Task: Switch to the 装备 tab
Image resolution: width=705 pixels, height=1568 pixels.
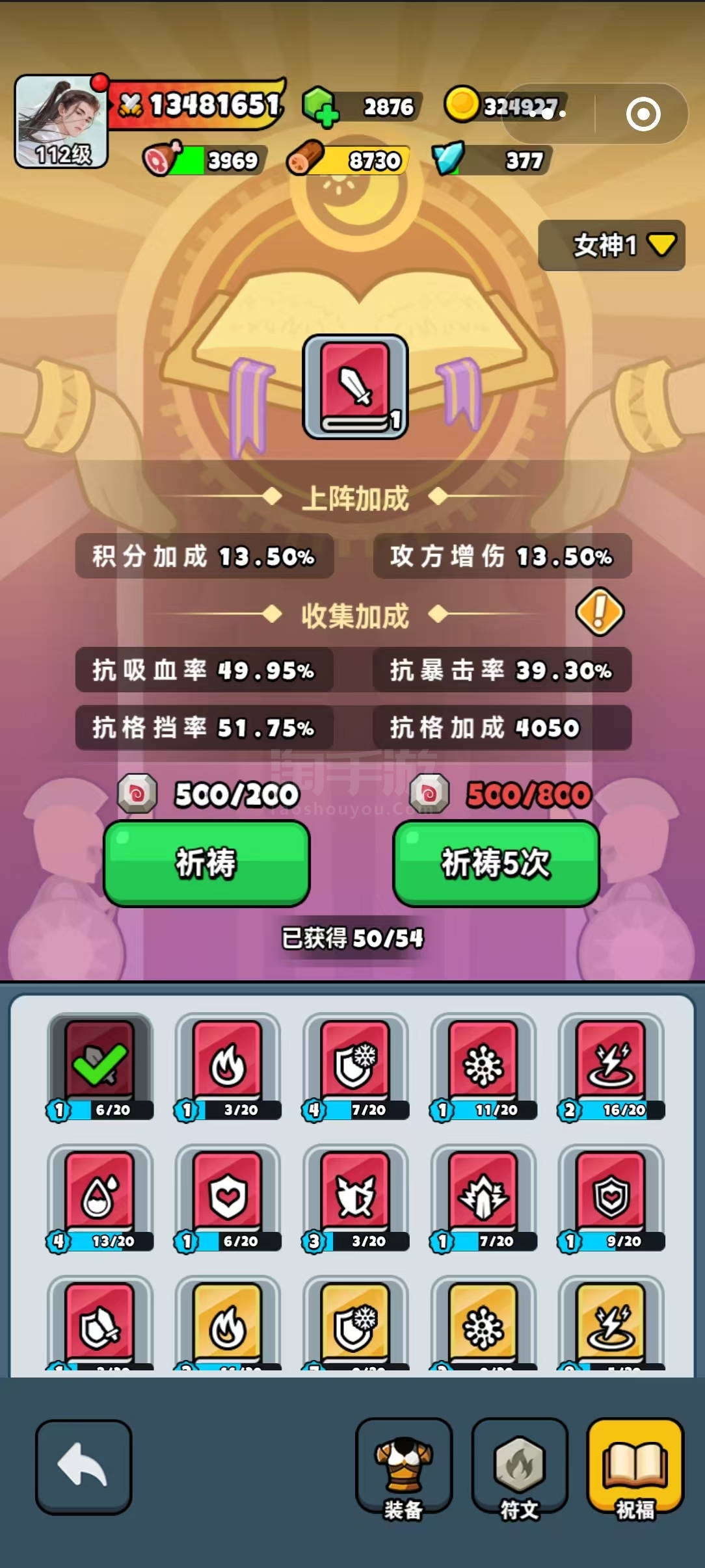Action: point(404,1467)
